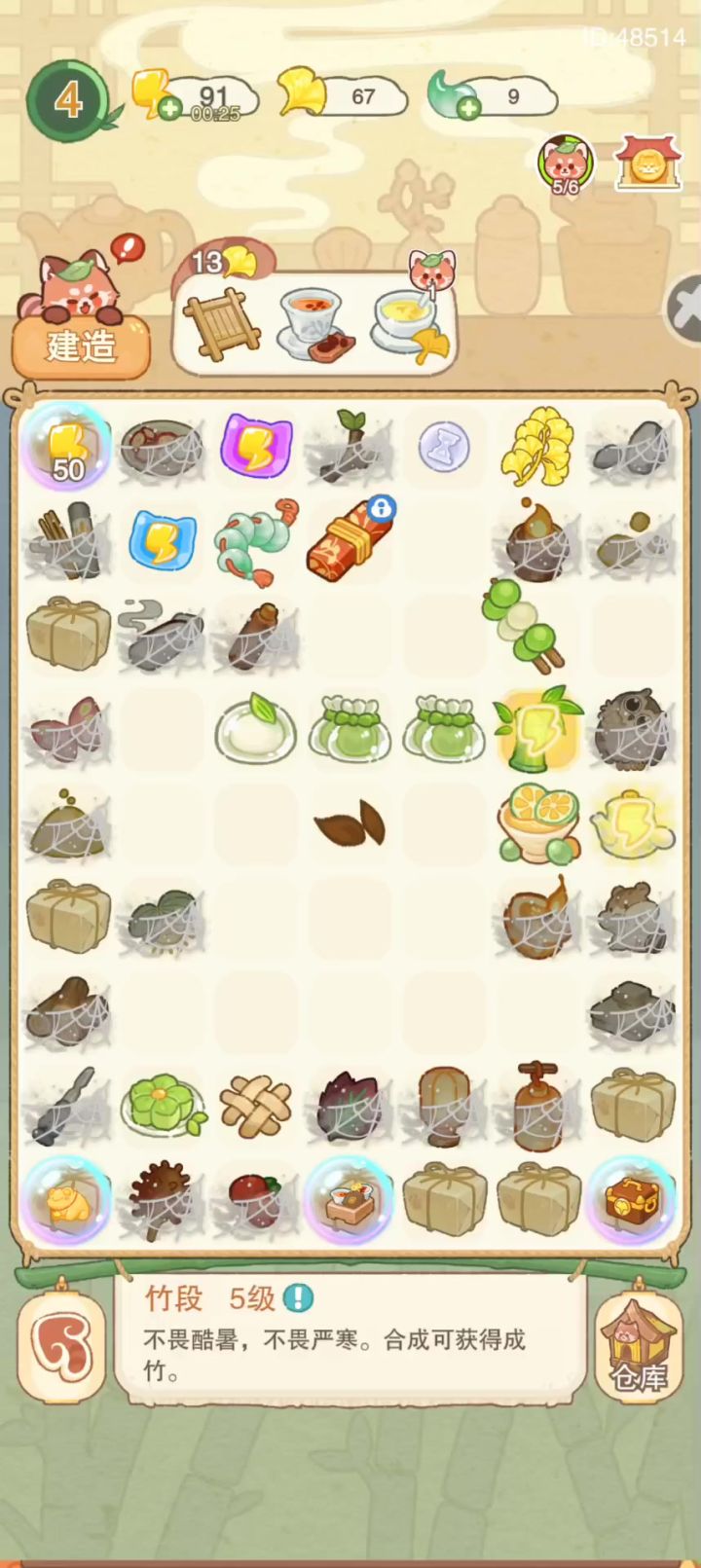Select the purple lightning cat card
The width and height of the screenshot is (701, 1568).
[256, 447]
